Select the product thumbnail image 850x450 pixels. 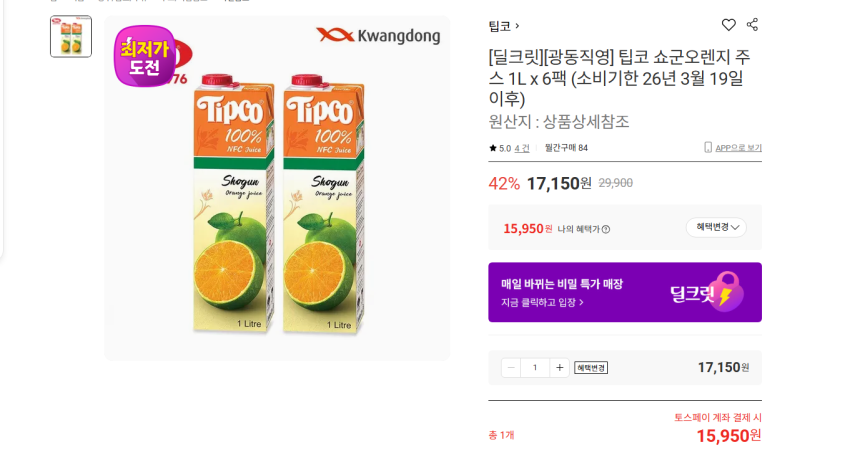(71, 36)
